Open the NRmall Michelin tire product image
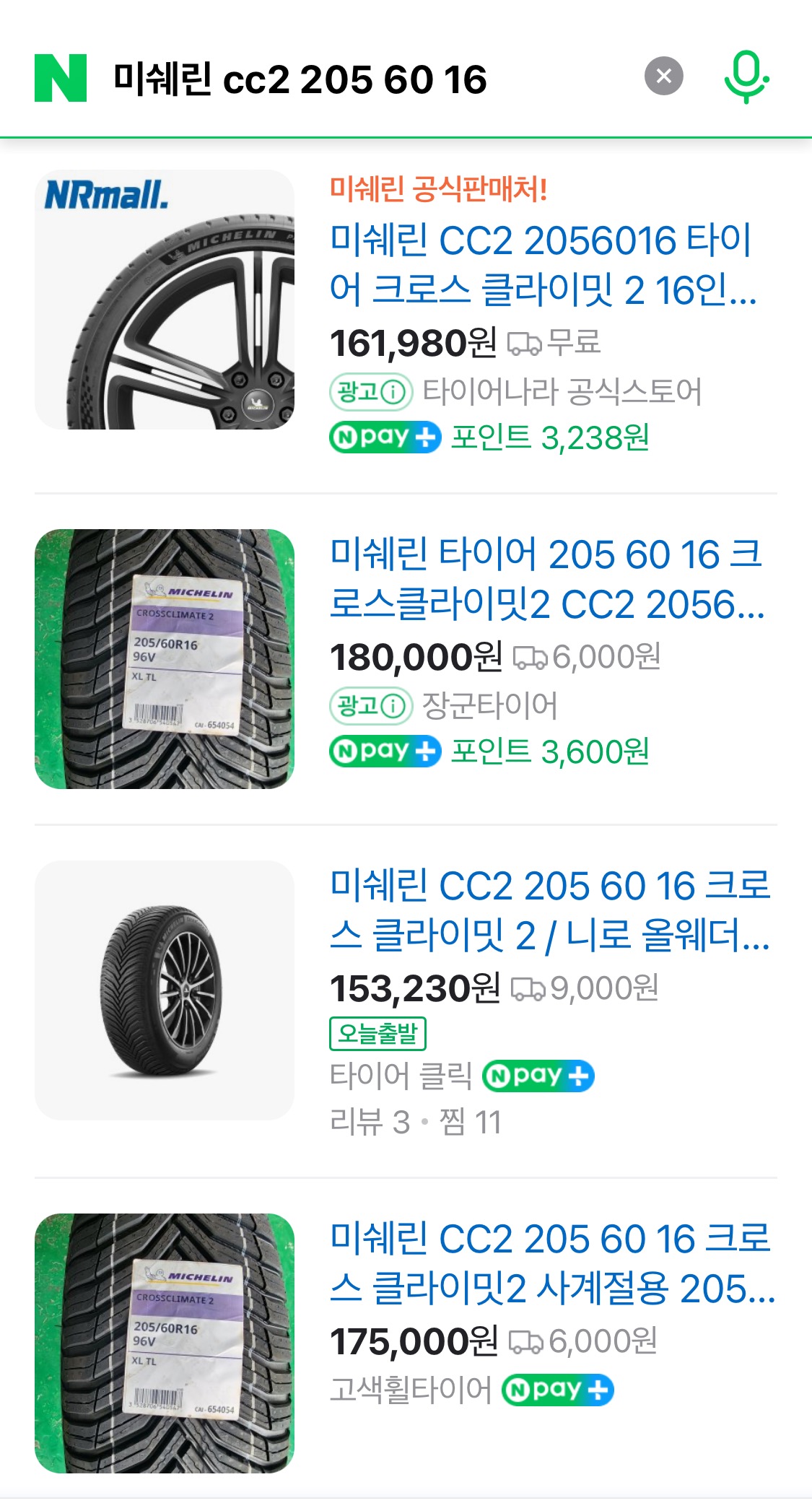 coord(165,300)
